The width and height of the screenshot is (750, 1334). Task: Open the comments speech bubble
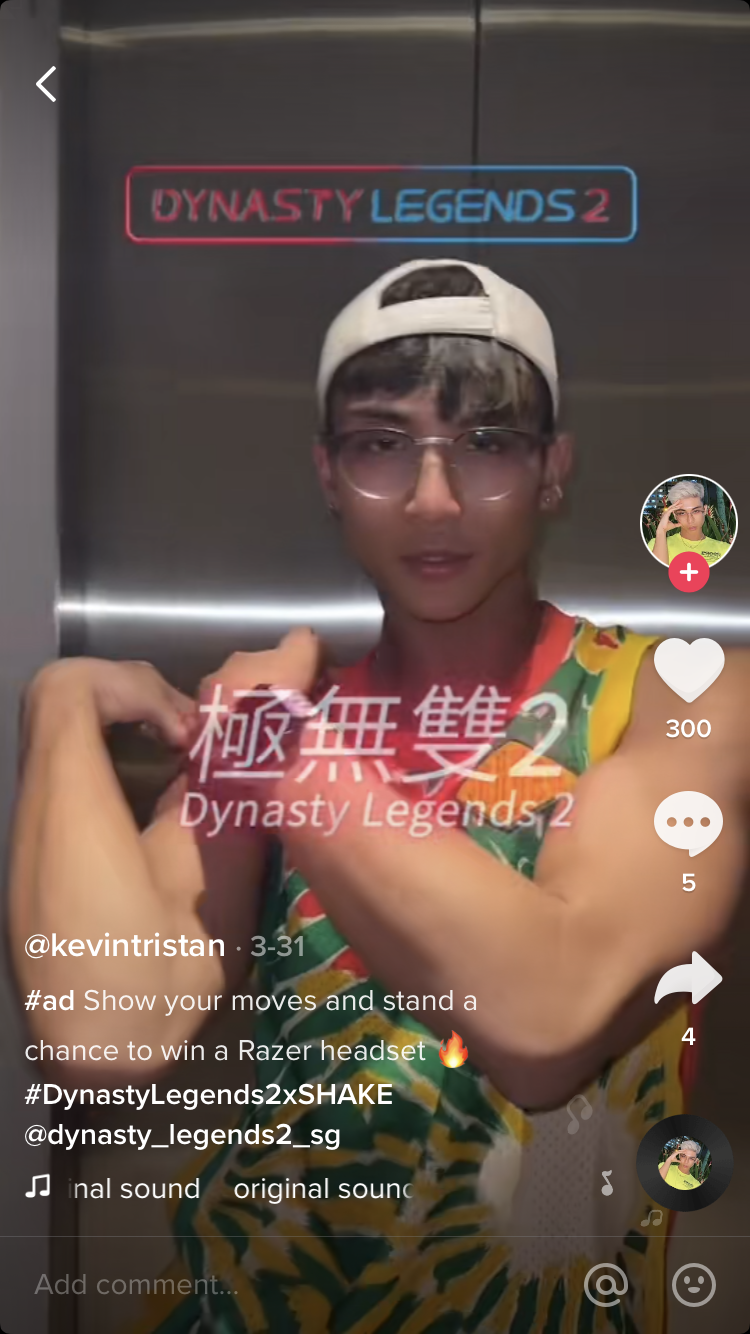pos(688,824)
